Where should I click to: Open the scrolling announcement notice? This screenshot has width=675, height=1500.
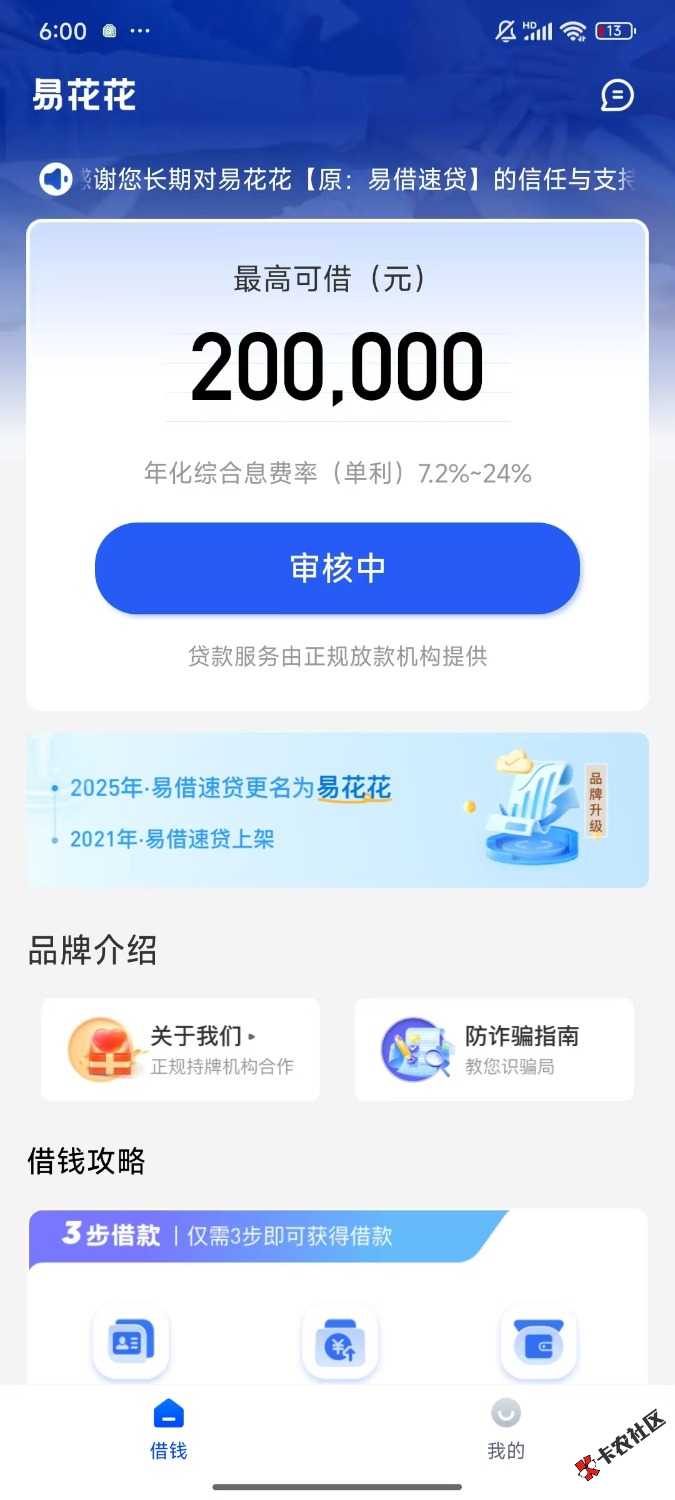pos(337,179)
